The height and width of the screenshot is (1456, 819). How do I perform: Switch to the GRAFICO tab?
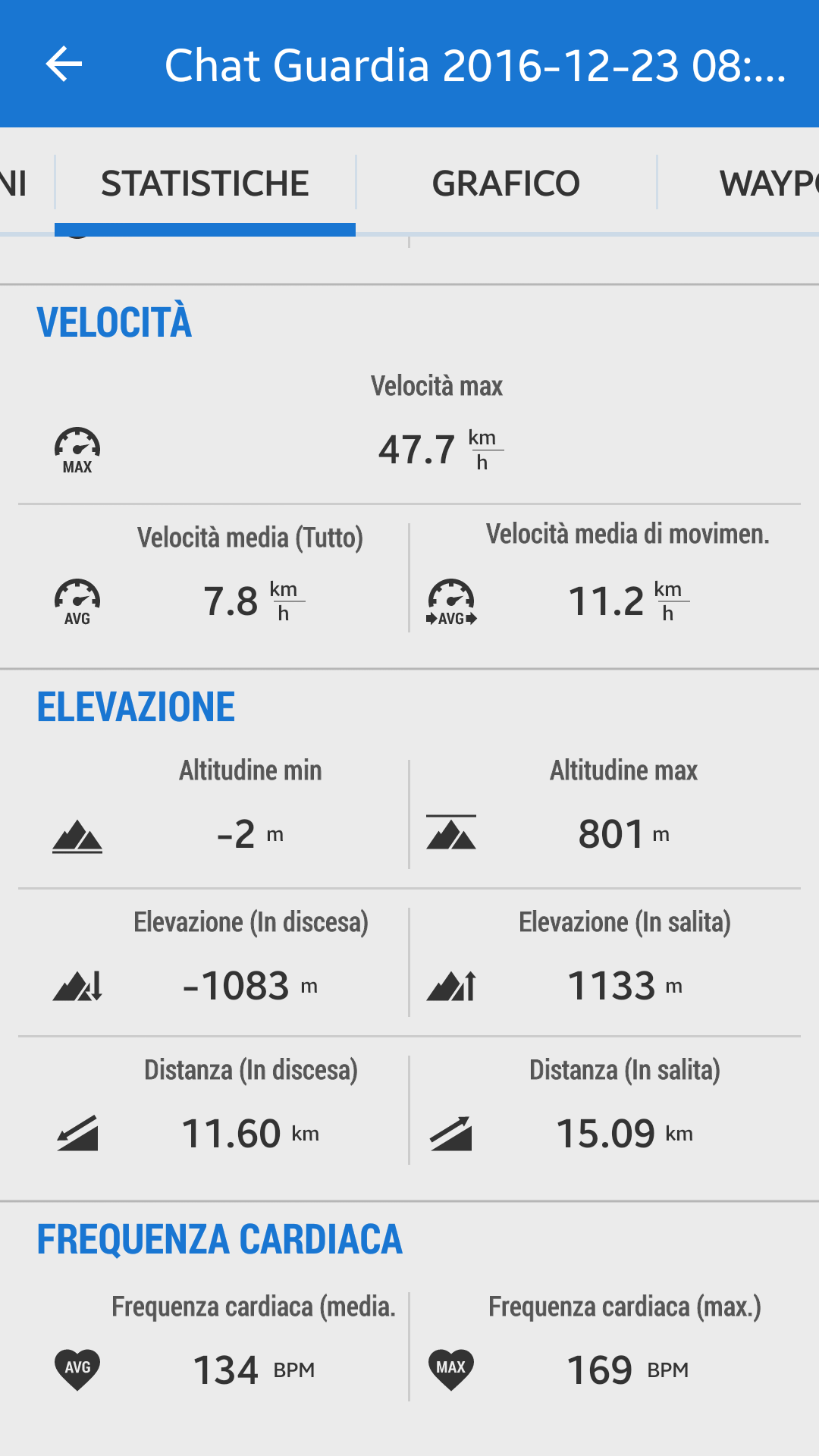coord(506,184)
